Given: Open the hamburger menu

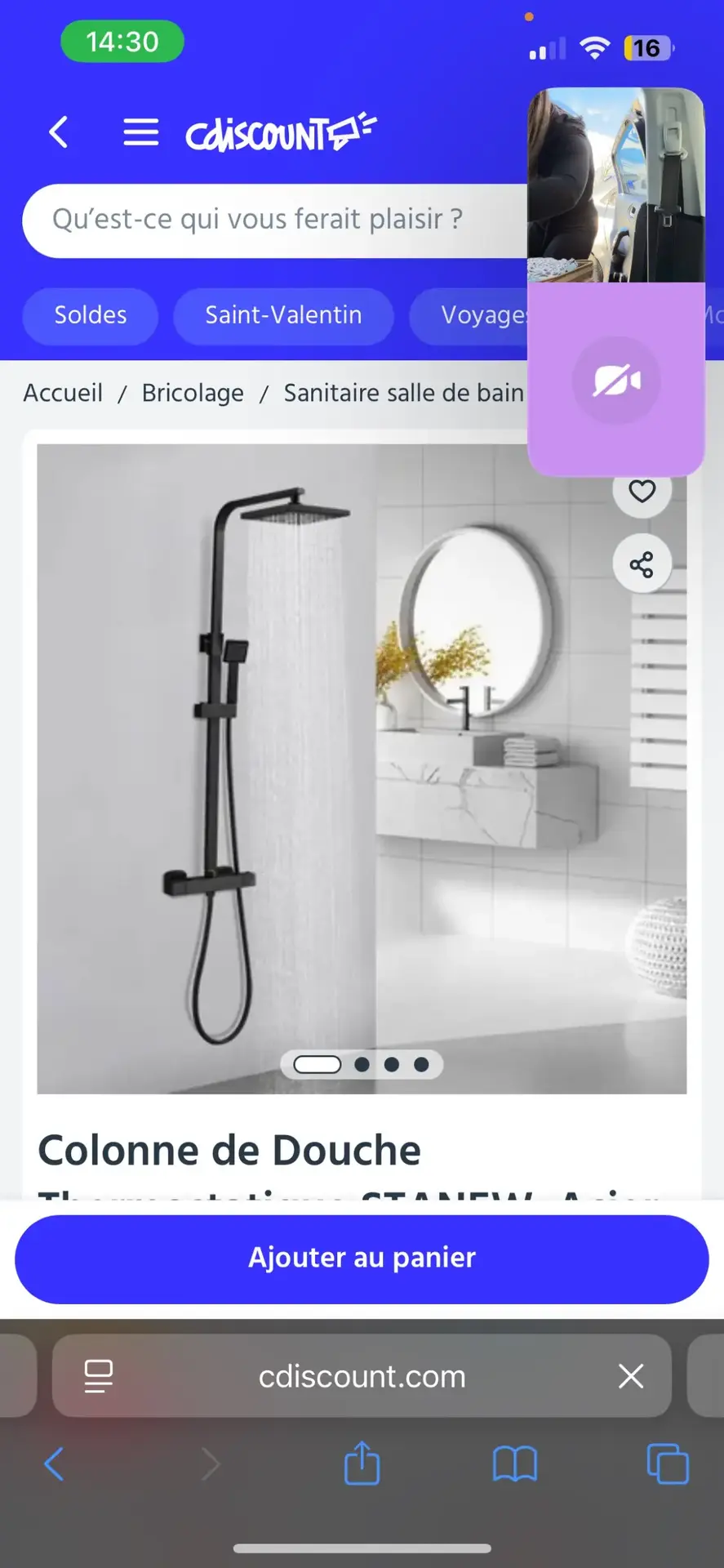Looking at the screenshot, I should coord(140,132).
